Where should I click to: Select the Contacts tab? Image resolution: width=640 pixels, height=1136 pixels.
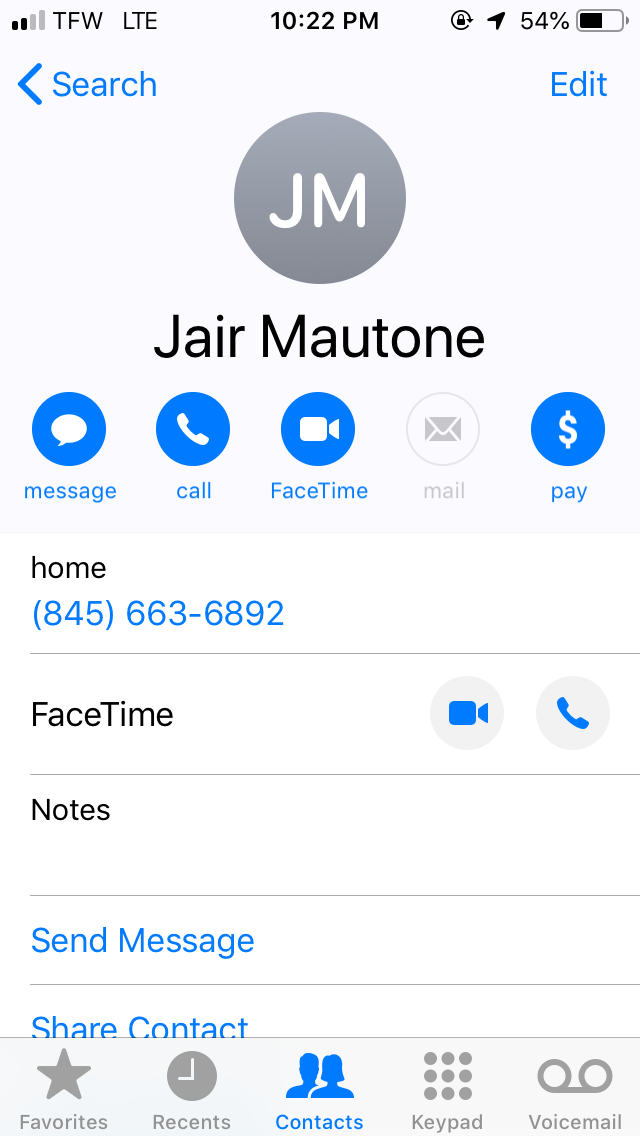coord(319,1088)
